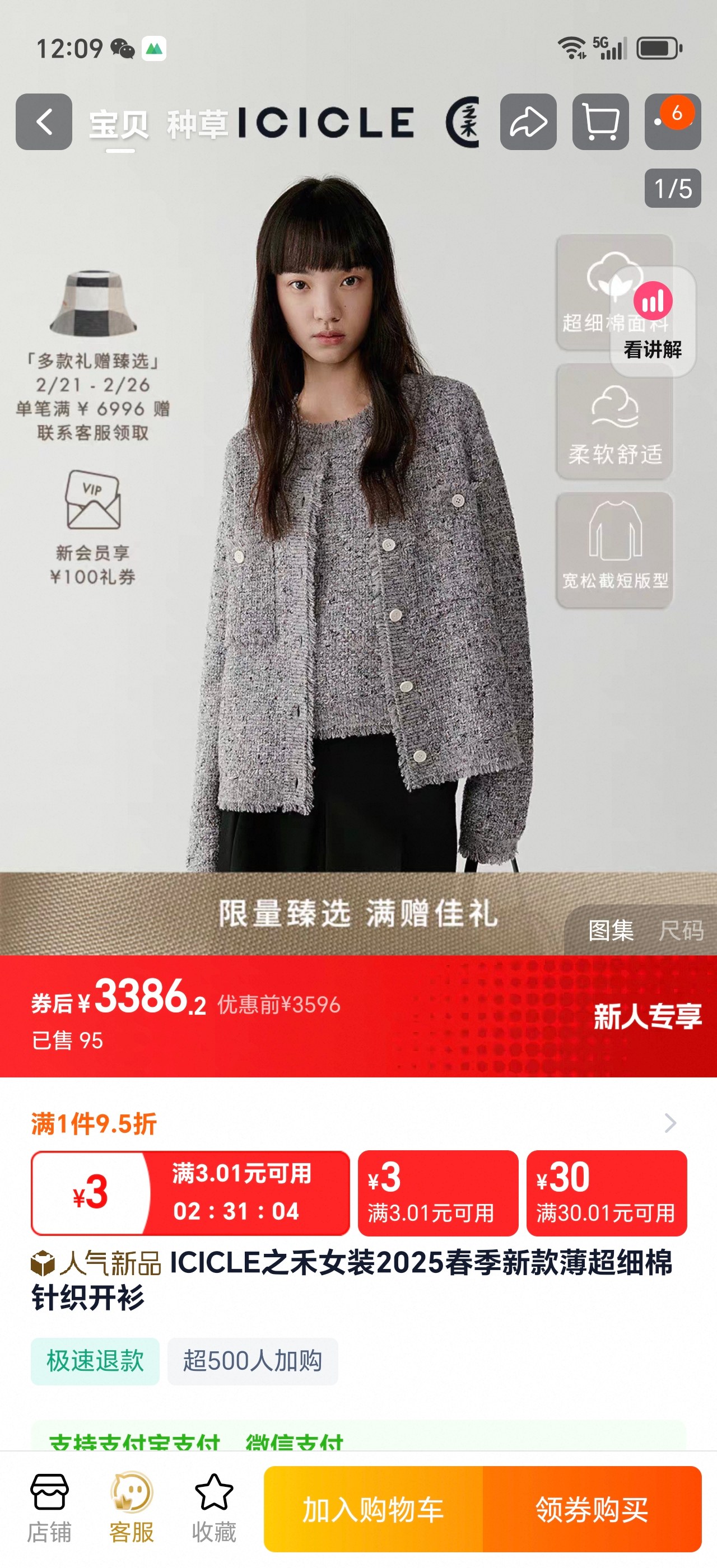Share this product

(528, 122)
